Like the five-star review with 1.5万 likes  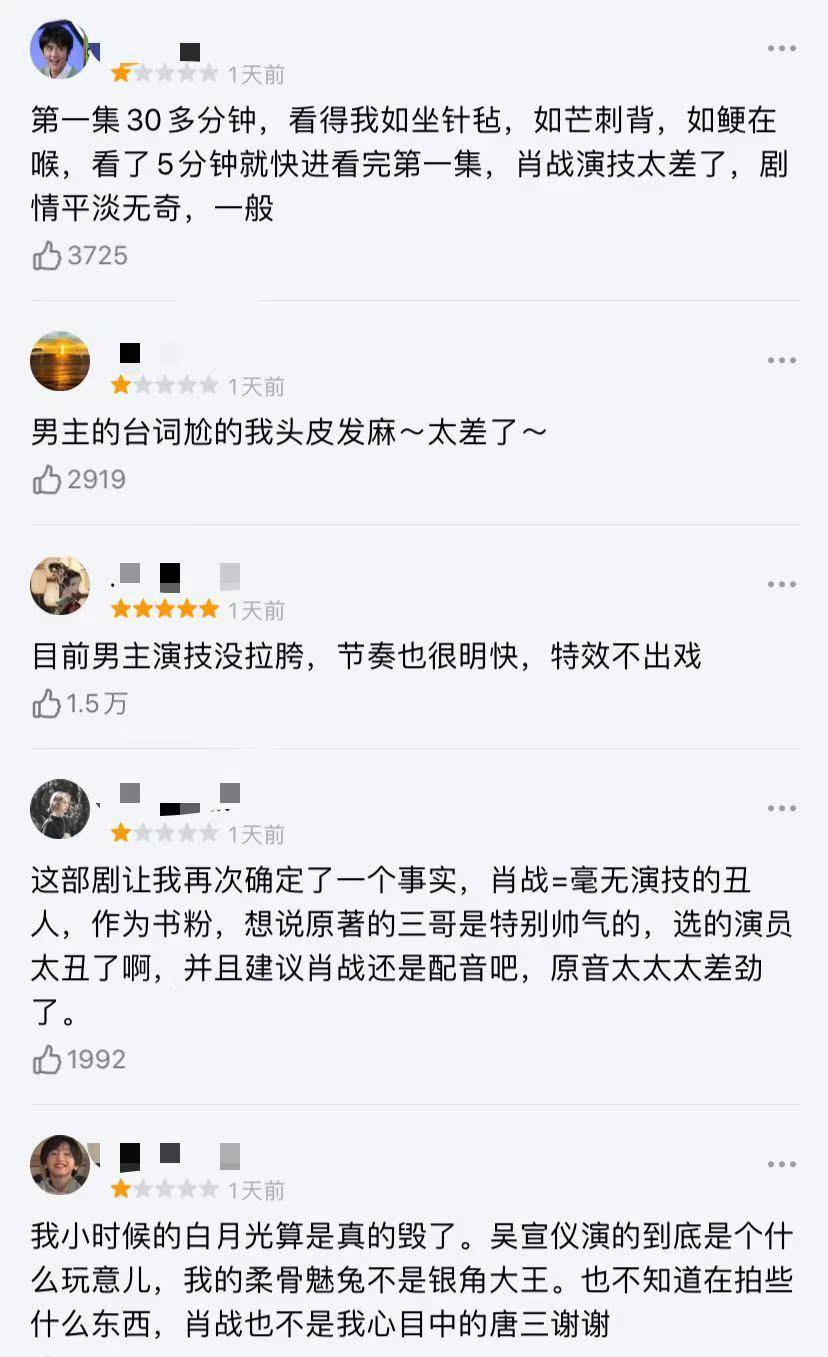47,704
